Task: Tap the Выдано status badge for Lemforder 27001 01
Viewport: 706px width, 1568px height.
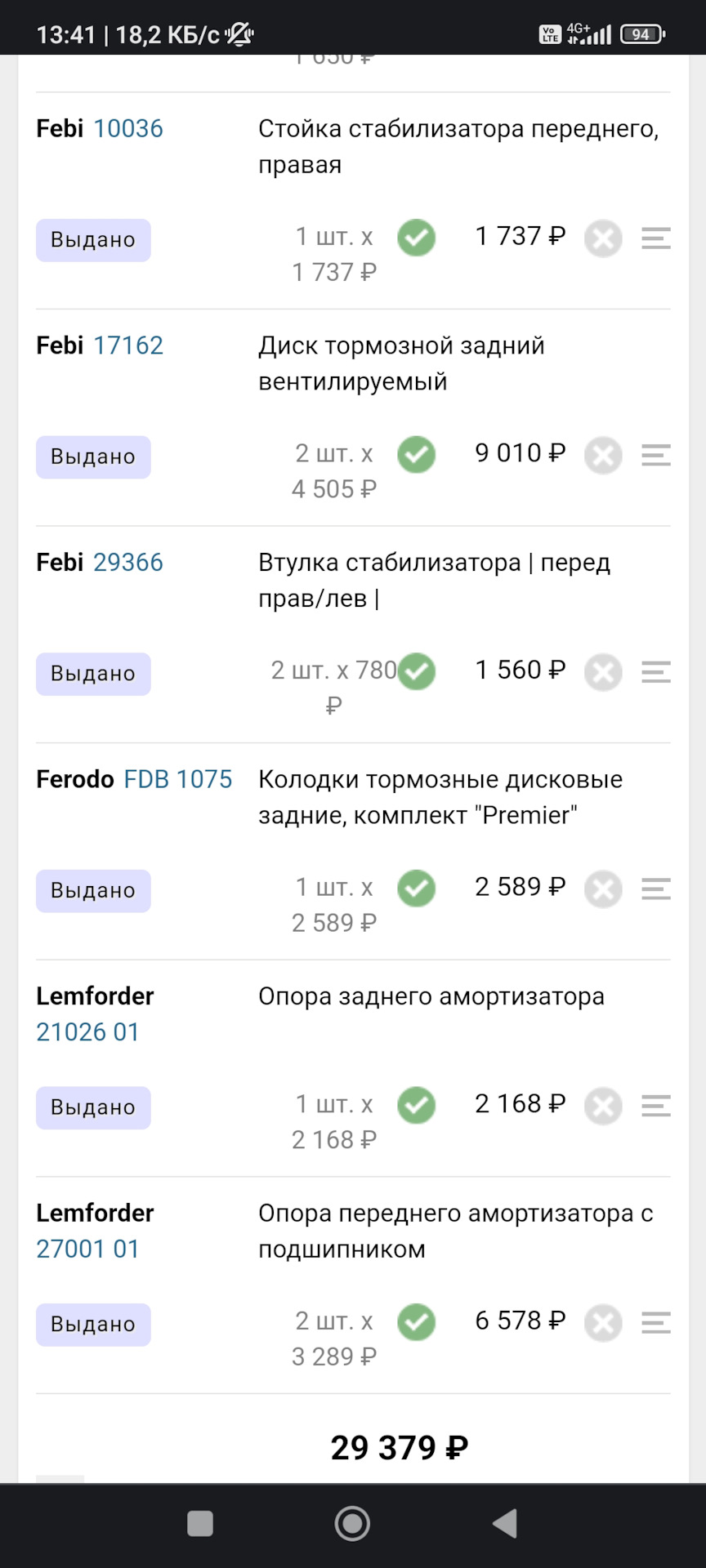Action: (93, 1325)
